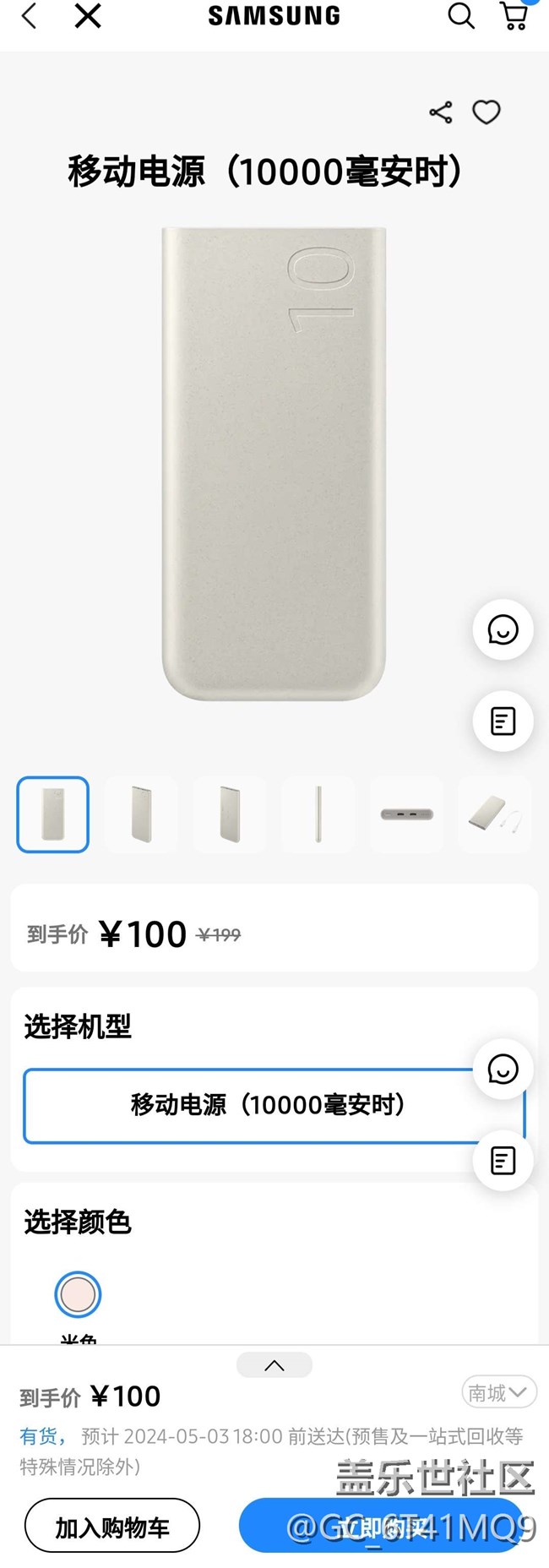Viewport: 549px width, 1568px height.
Task: Close the page with the X icon
Action: (x=88, y=15)
